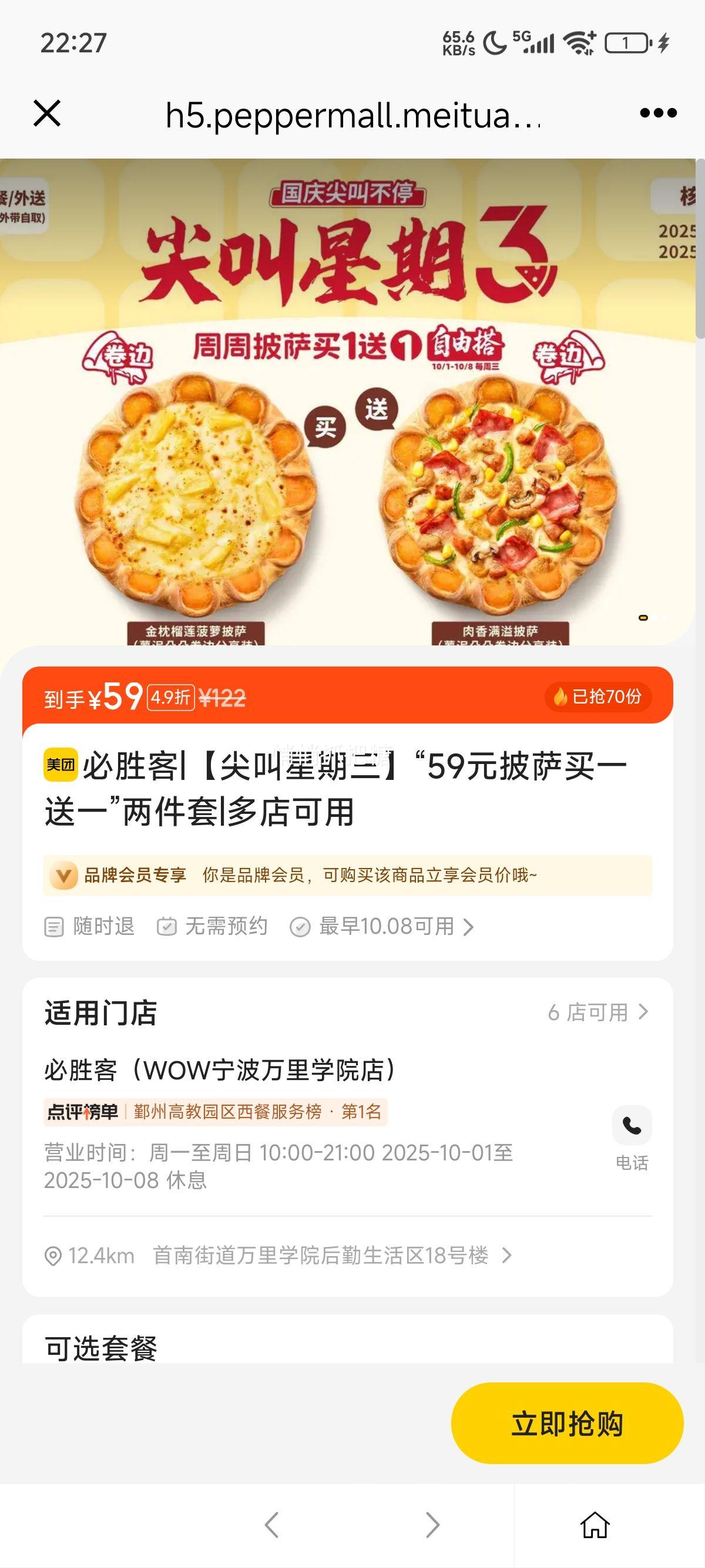Go back to the previous web page
This screenshot has width=705, height=1568.
click(x=271, y=1525)
